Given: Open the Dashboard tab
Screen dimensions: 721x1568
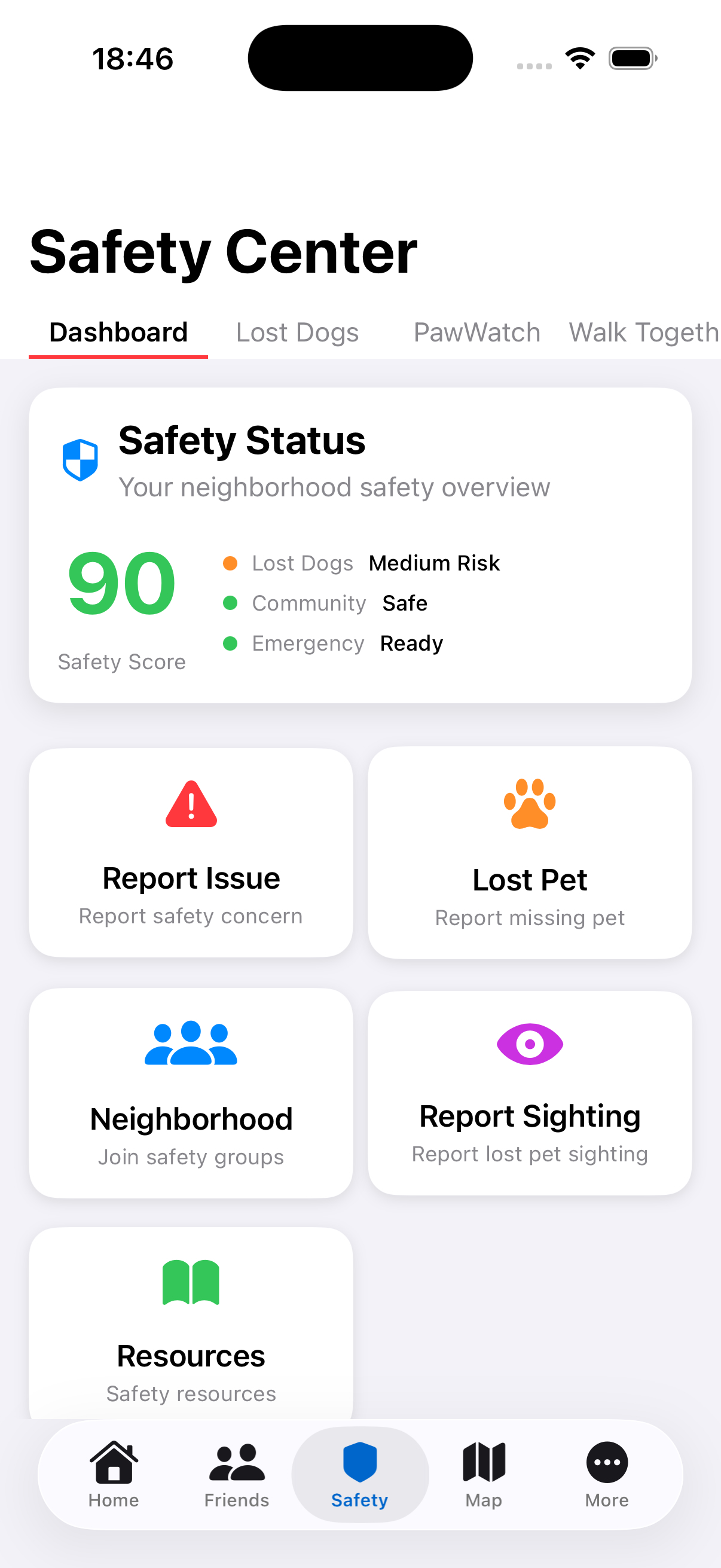Looking at the screenshot, I should 118,332.
